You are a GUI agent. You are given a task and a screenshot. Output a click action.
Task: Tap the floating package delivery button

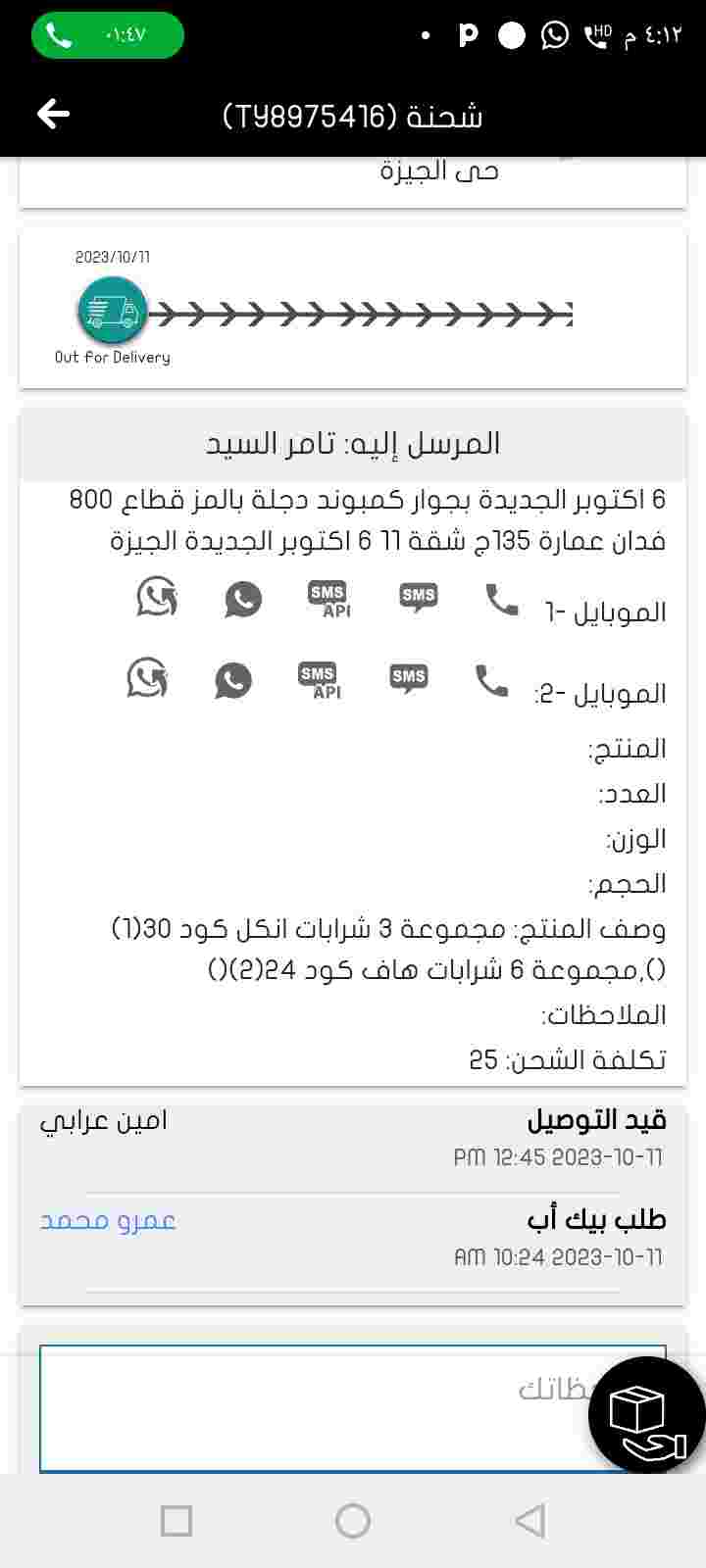coord(647,1416)
